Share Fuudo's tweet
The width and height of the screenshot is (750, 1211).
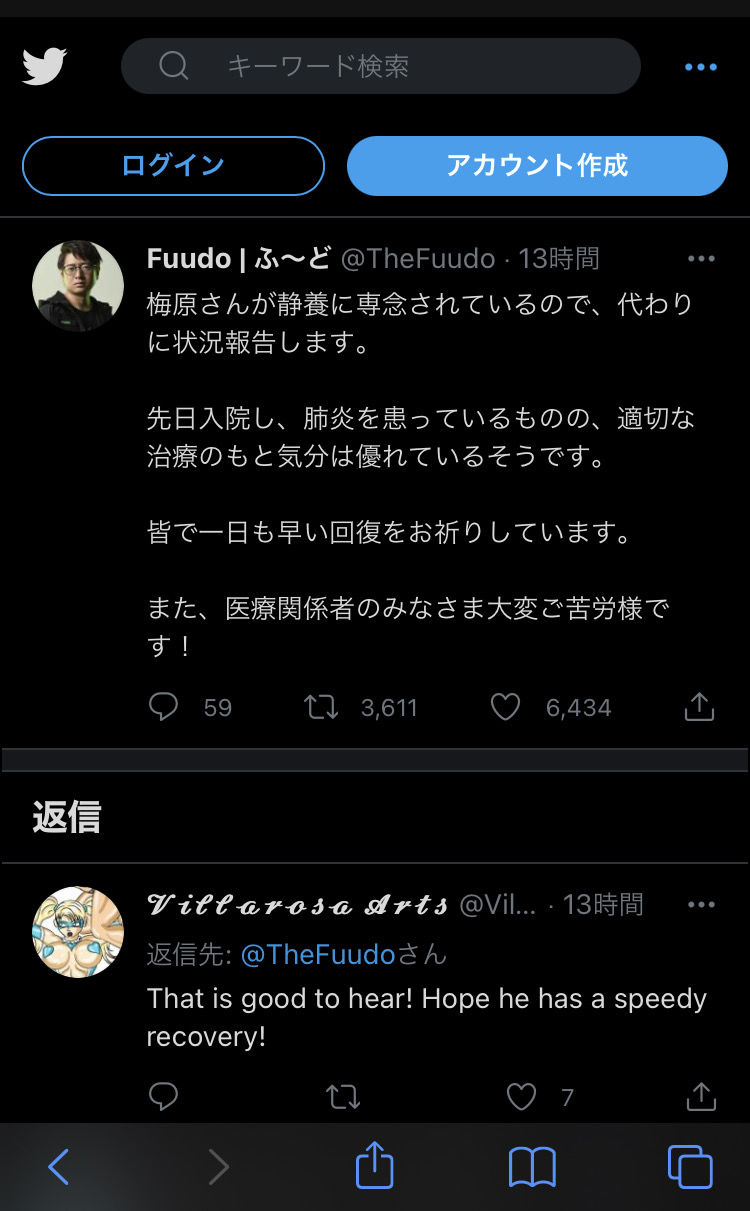pos(699,707)
